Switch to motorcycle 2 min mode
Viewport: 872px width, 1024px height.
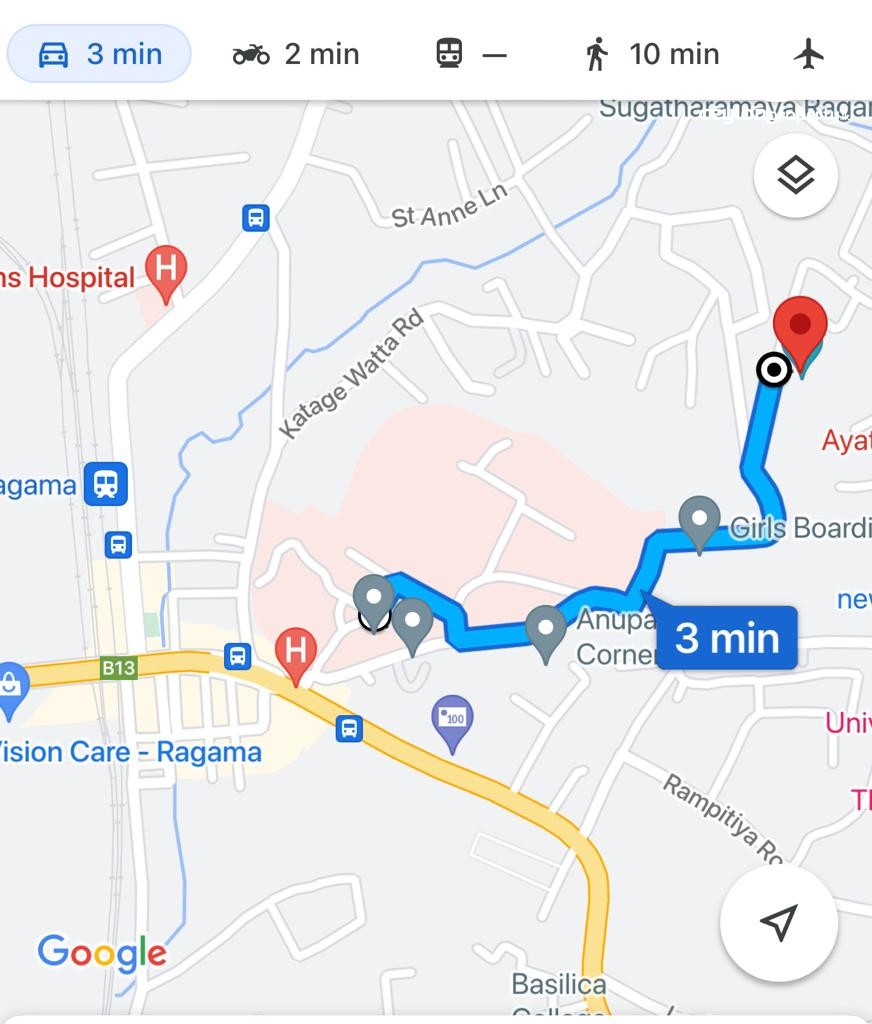click(296, 54)
